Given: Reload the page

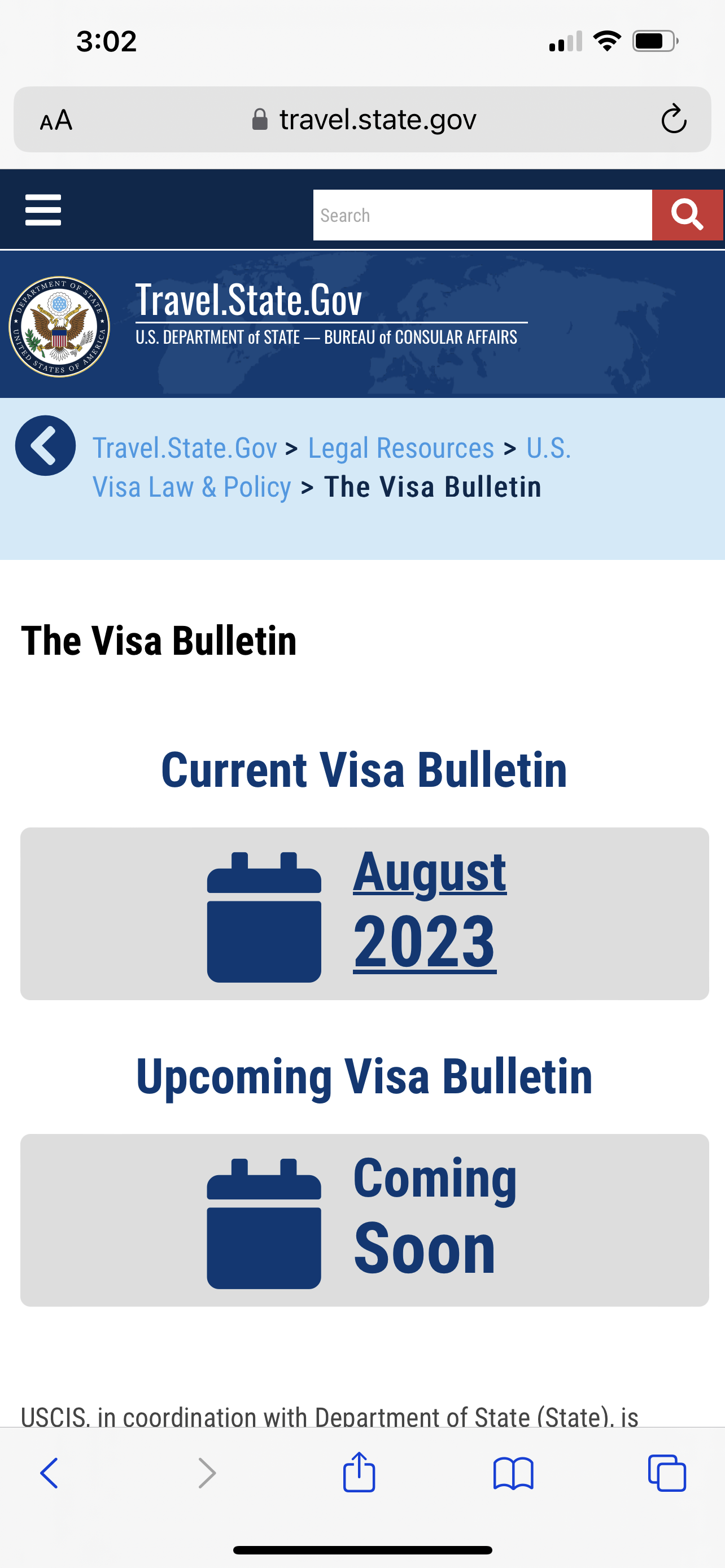Looking at the screenshot, I should [674, 119].
